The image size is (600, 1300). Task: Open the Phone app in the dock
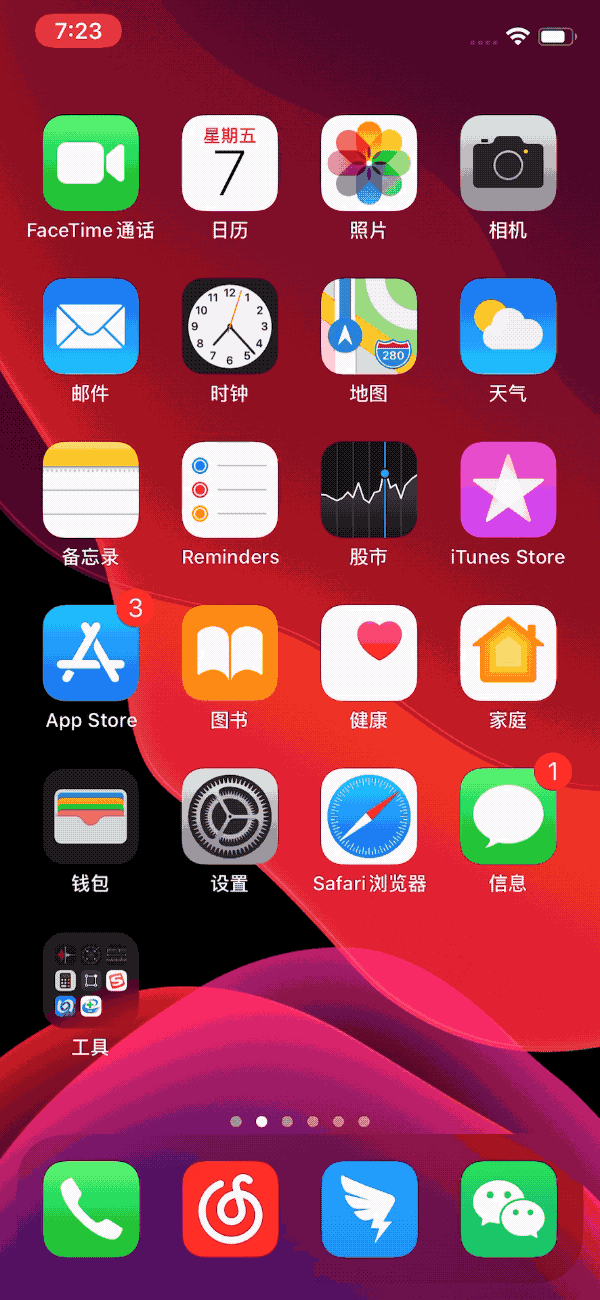pyautogui.click(x=91, y=1209)
